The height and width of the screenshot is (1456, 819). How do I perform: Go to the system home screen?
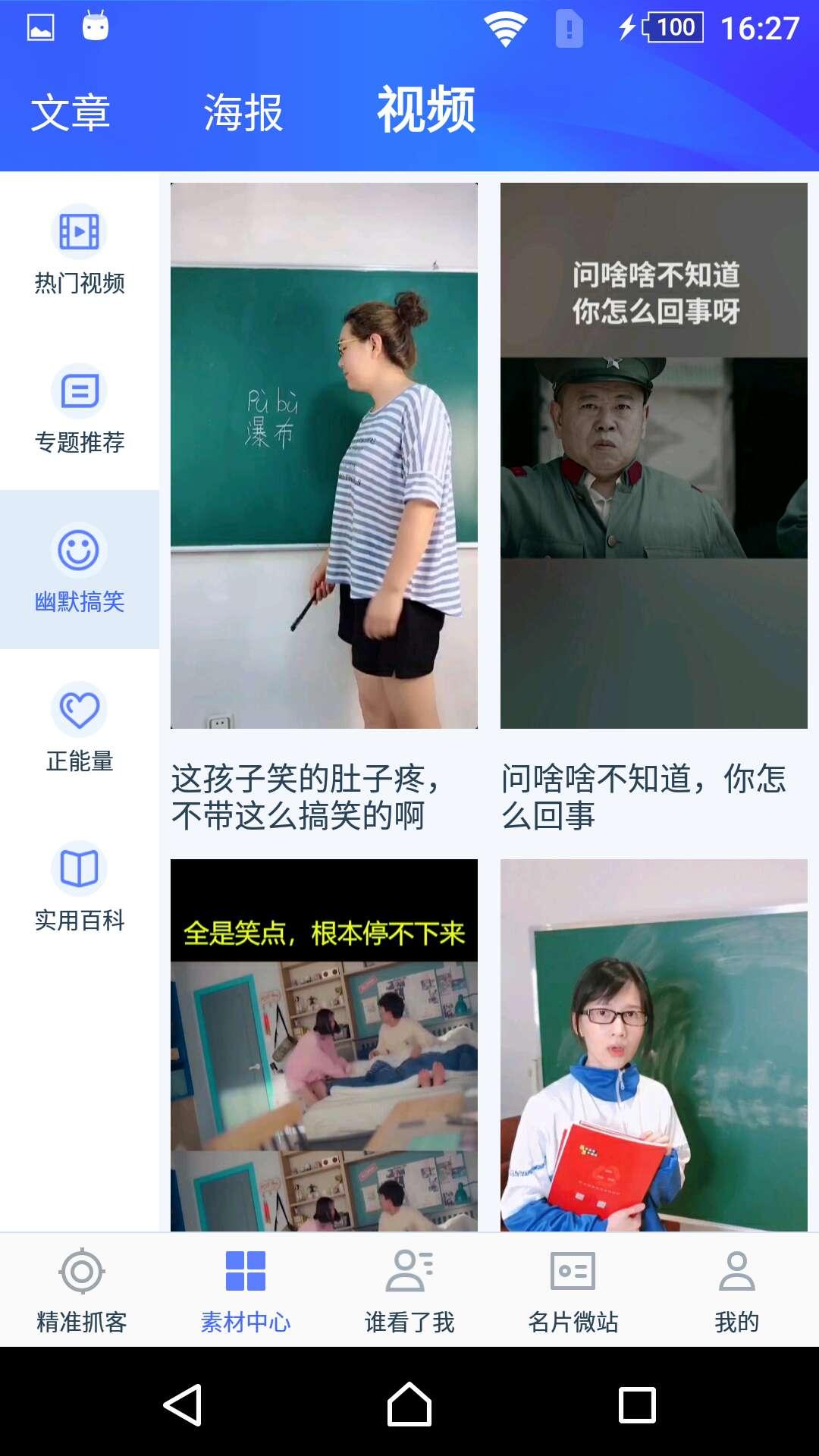point(409,1405)
